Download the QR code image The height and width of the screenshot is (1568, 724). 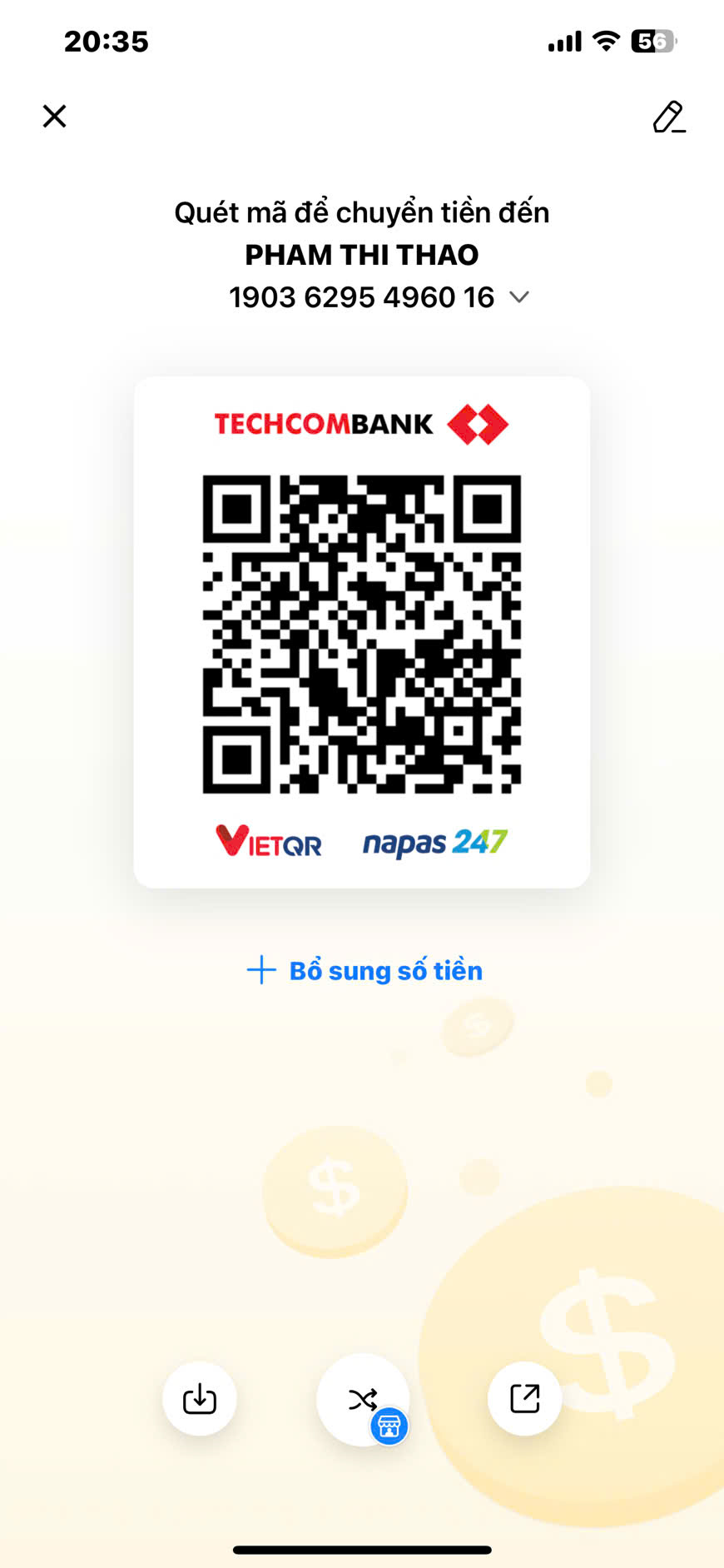point(200,1399)
